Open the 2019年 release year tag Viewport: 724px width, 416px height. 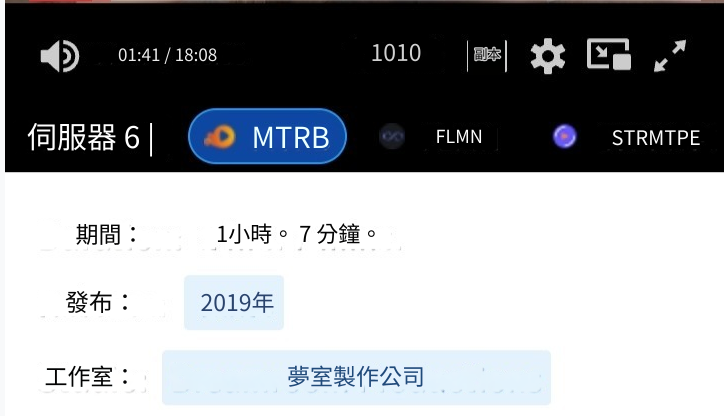pos(234,302)
